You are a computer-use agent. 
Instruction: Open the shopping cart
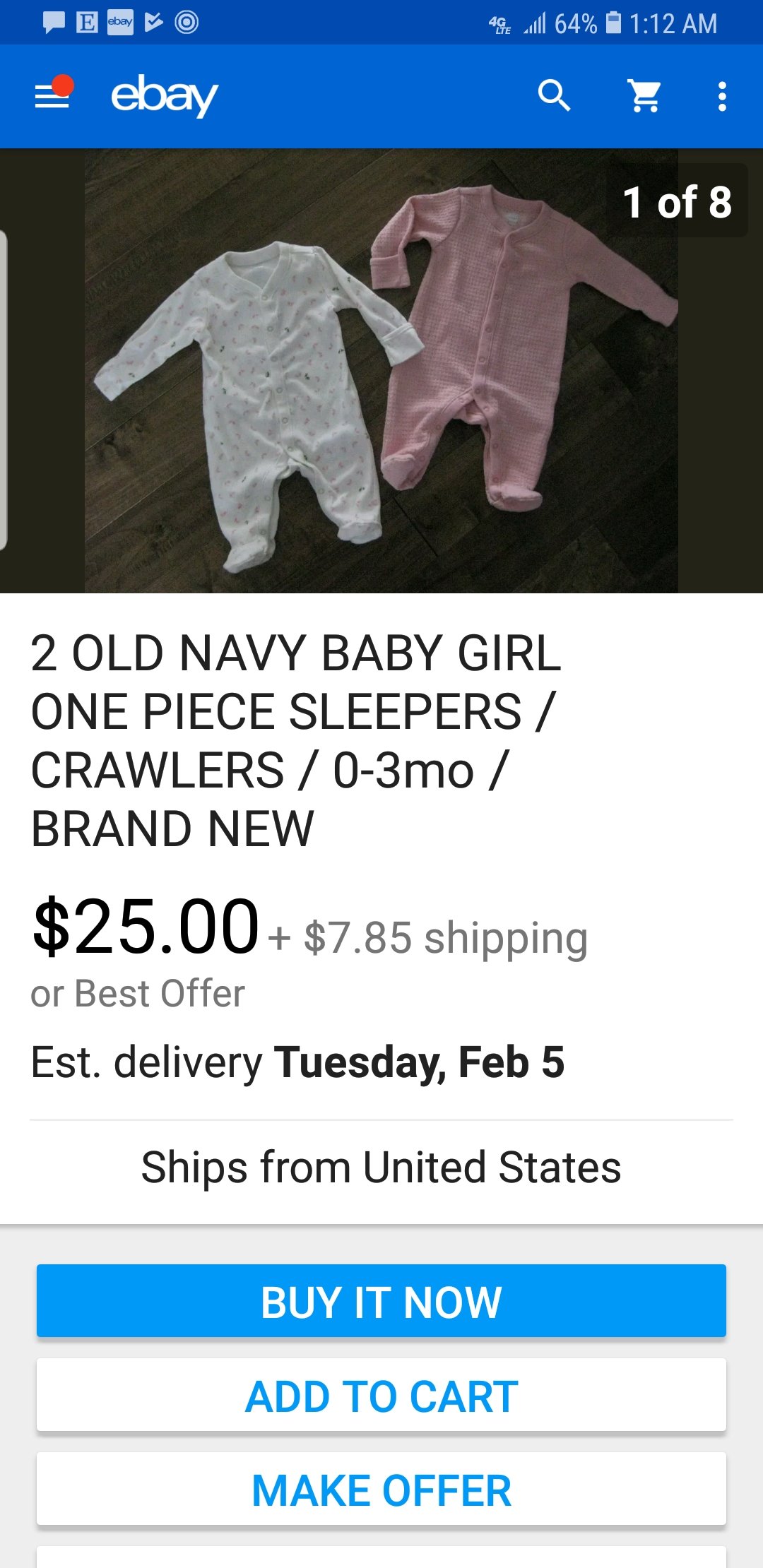(x=644, y=96)
